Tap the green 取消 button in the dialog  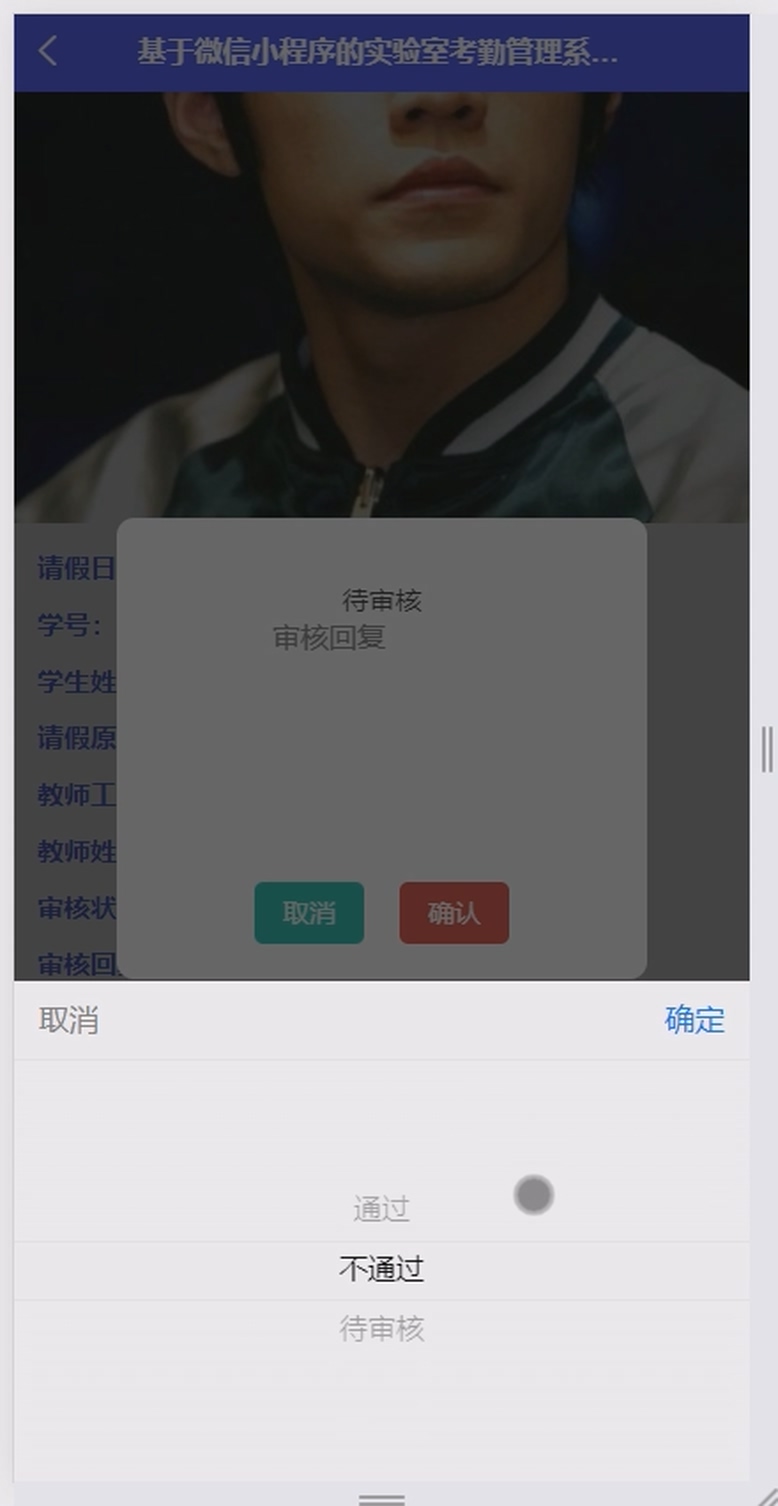click(309, 913)
